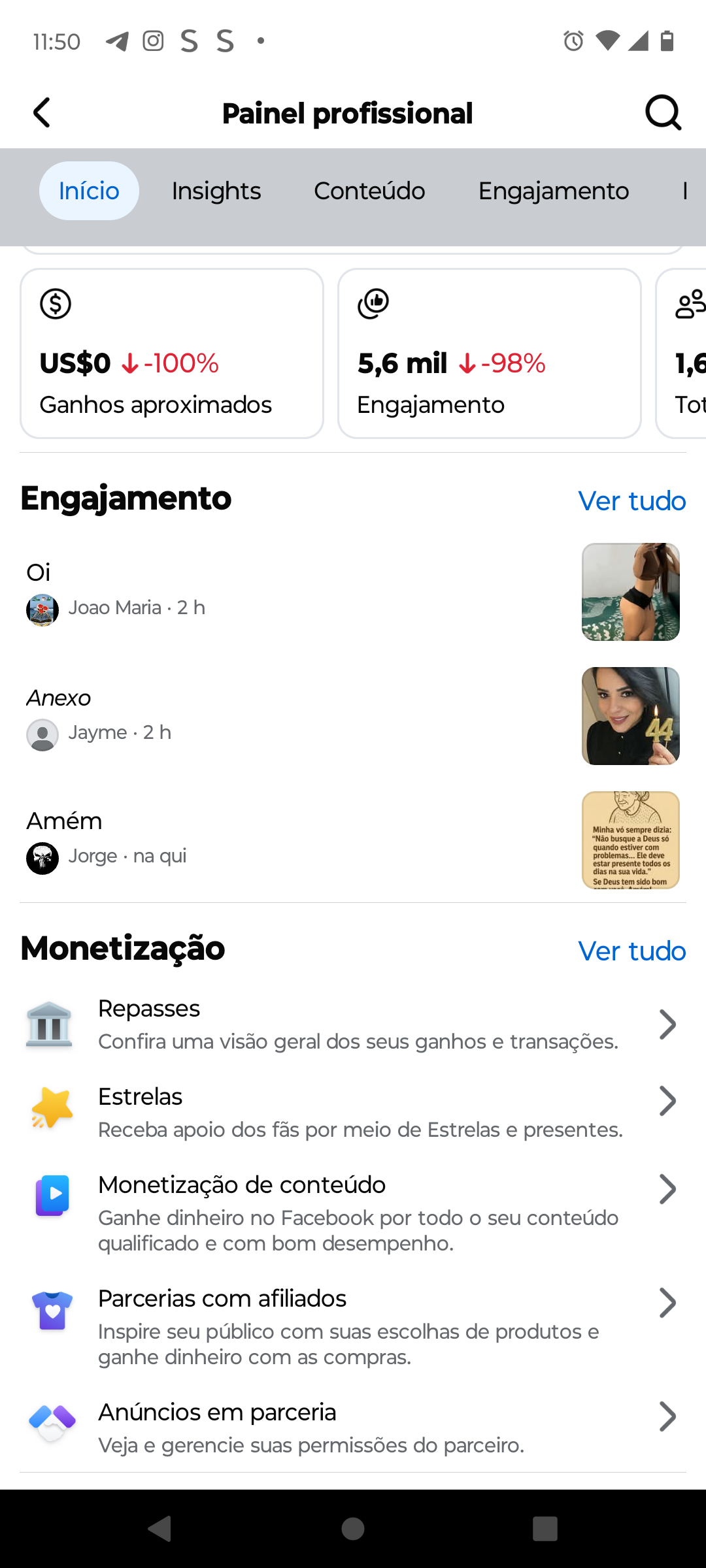Open Anúncios em parceria
Image resolution: width=706 pixels, height=1568 pixels.
tap(353, 1428)
